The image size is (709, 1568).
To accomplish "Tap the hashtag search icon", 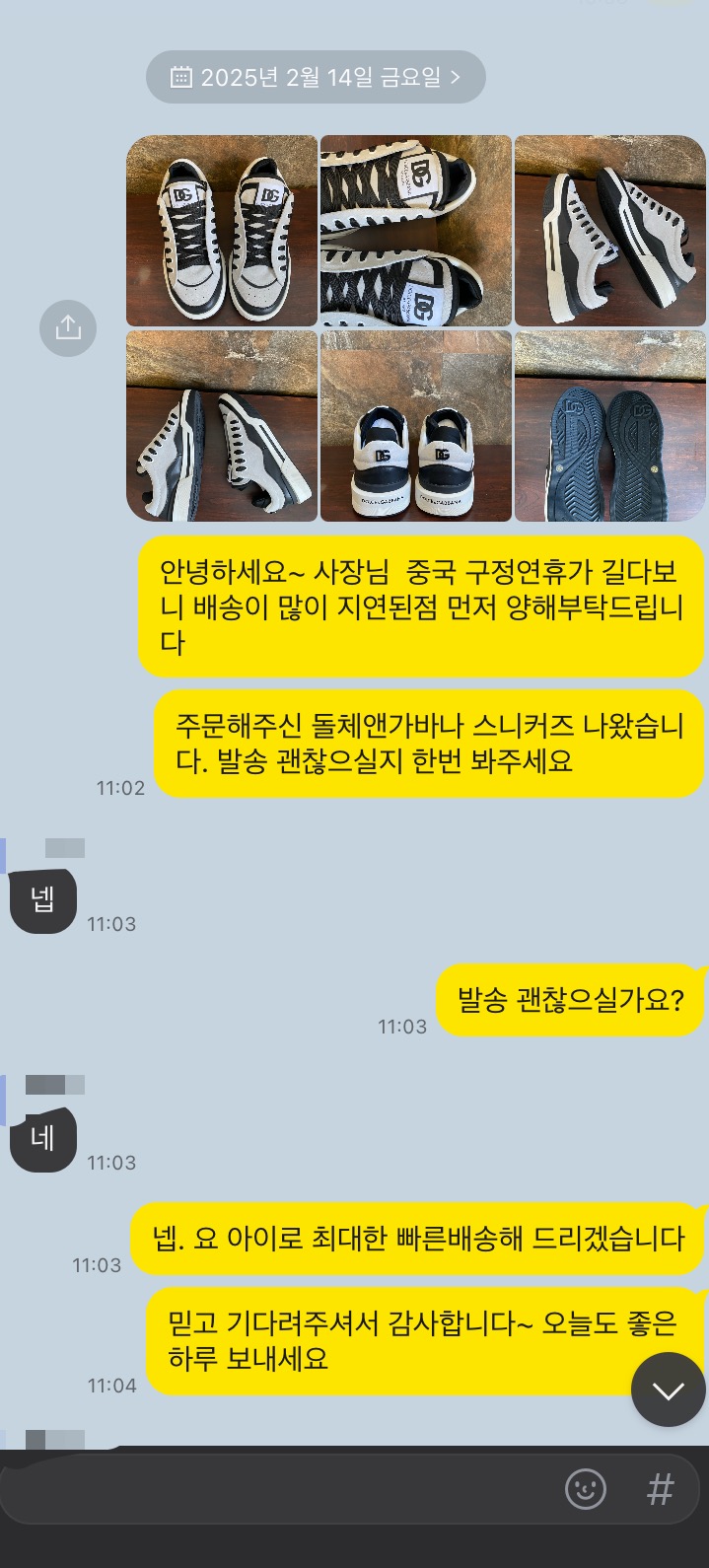I will tap(660, 1489).
